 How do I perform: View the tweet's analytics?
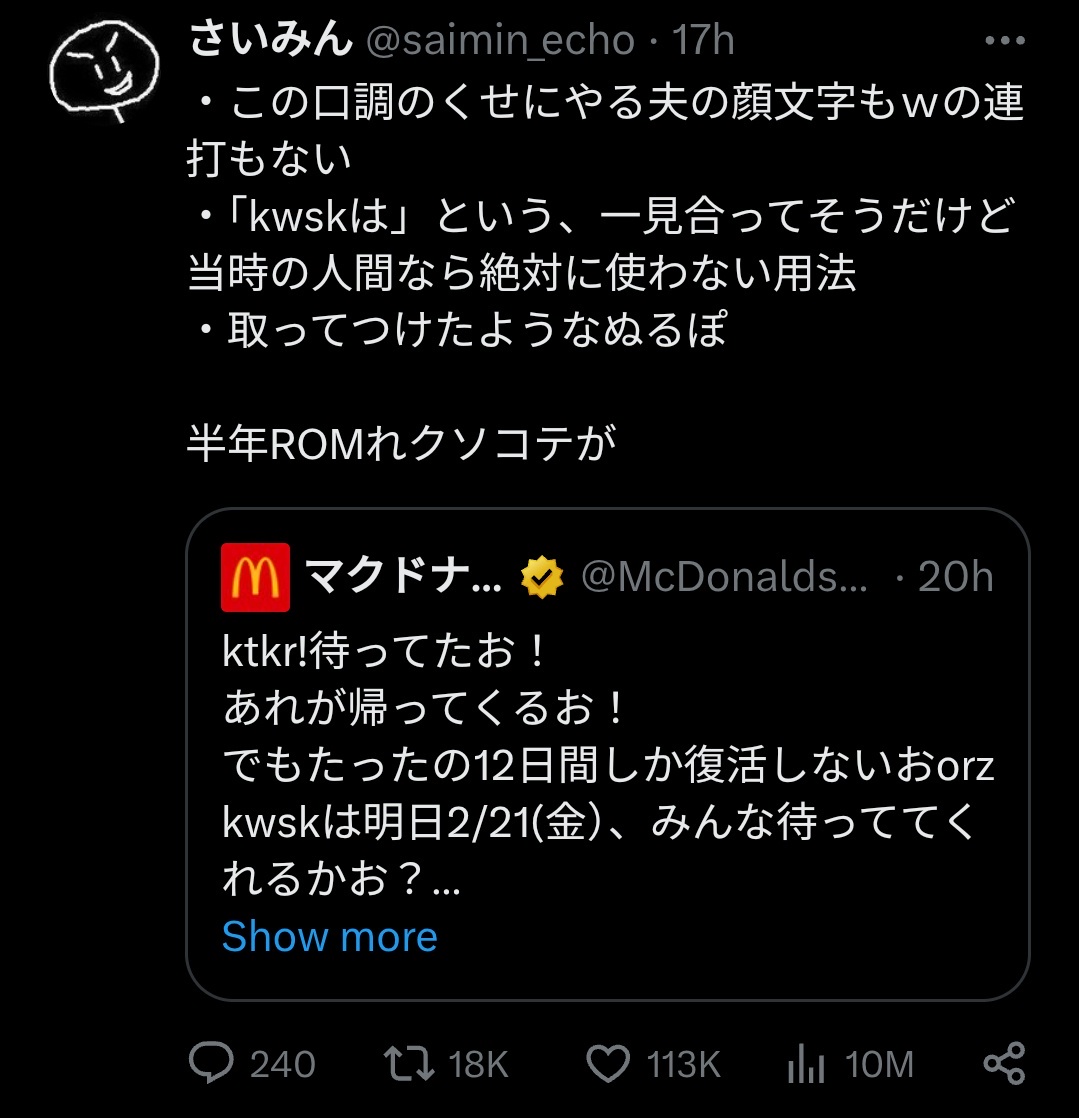click(x=806, y=1064)
